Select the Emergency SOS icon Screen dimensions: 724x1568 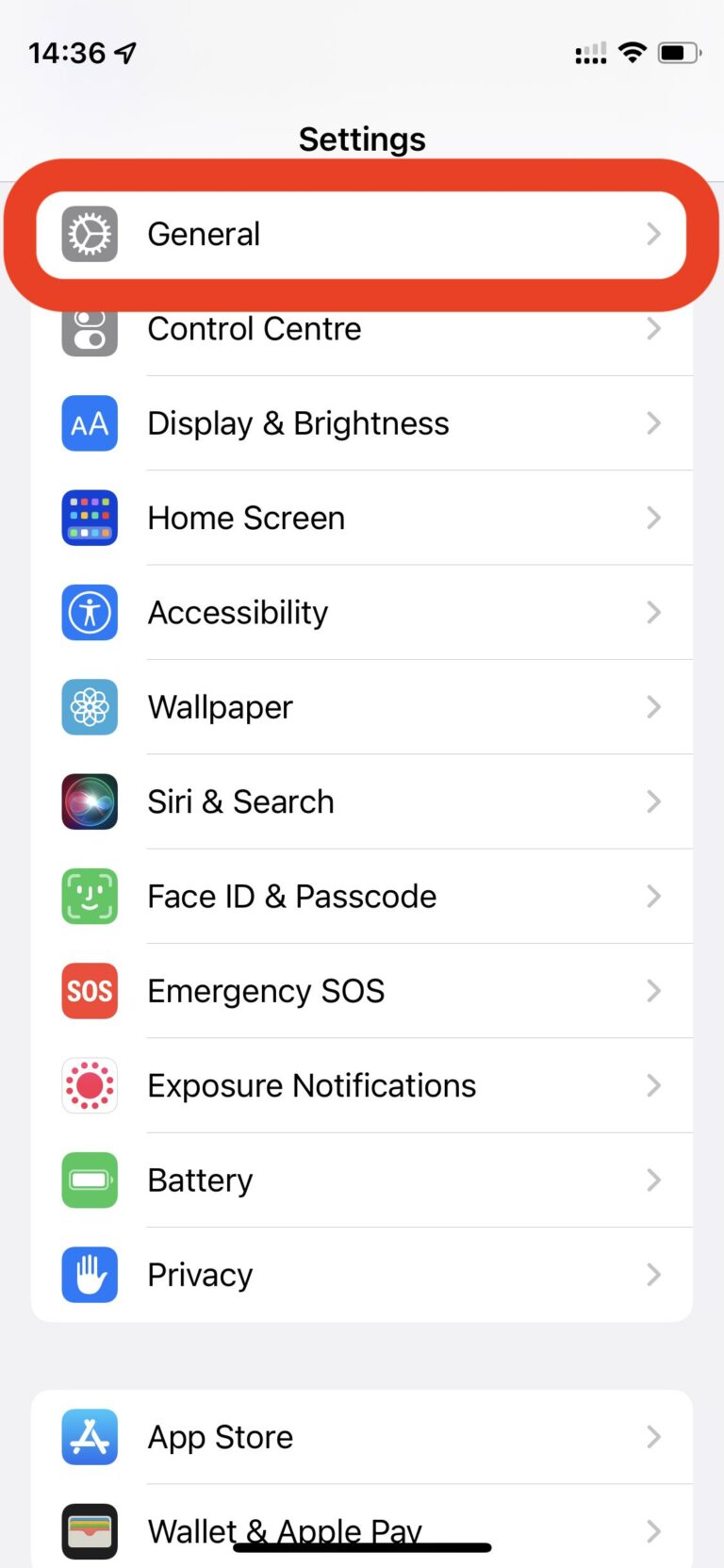coord(90,991)
